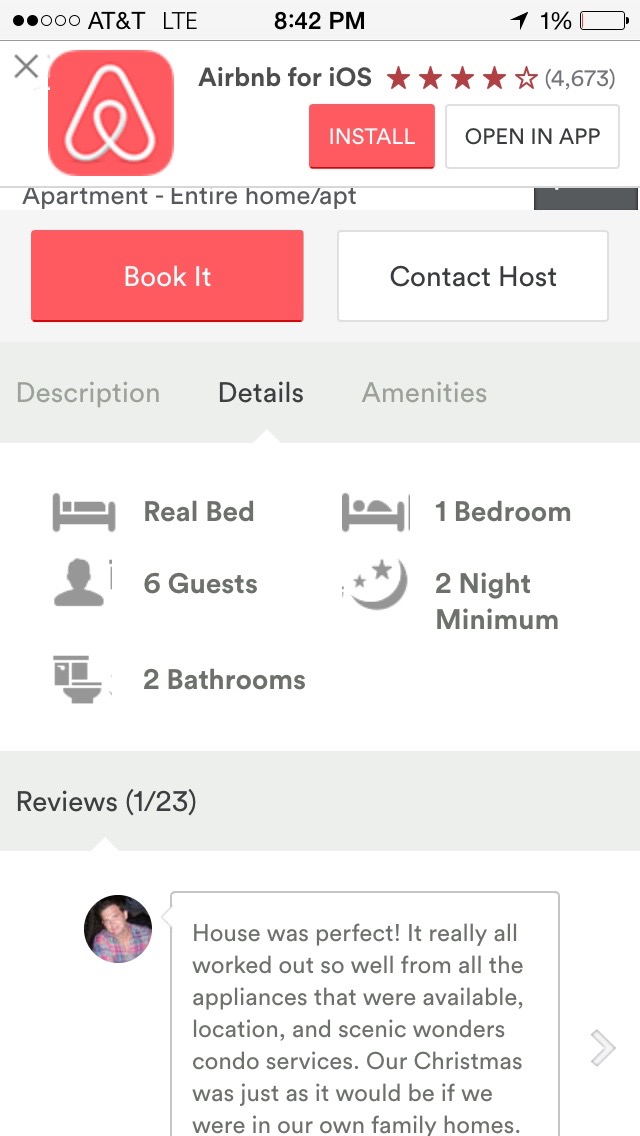Switch to the Description tab
640x1136 pixels.
88,393
